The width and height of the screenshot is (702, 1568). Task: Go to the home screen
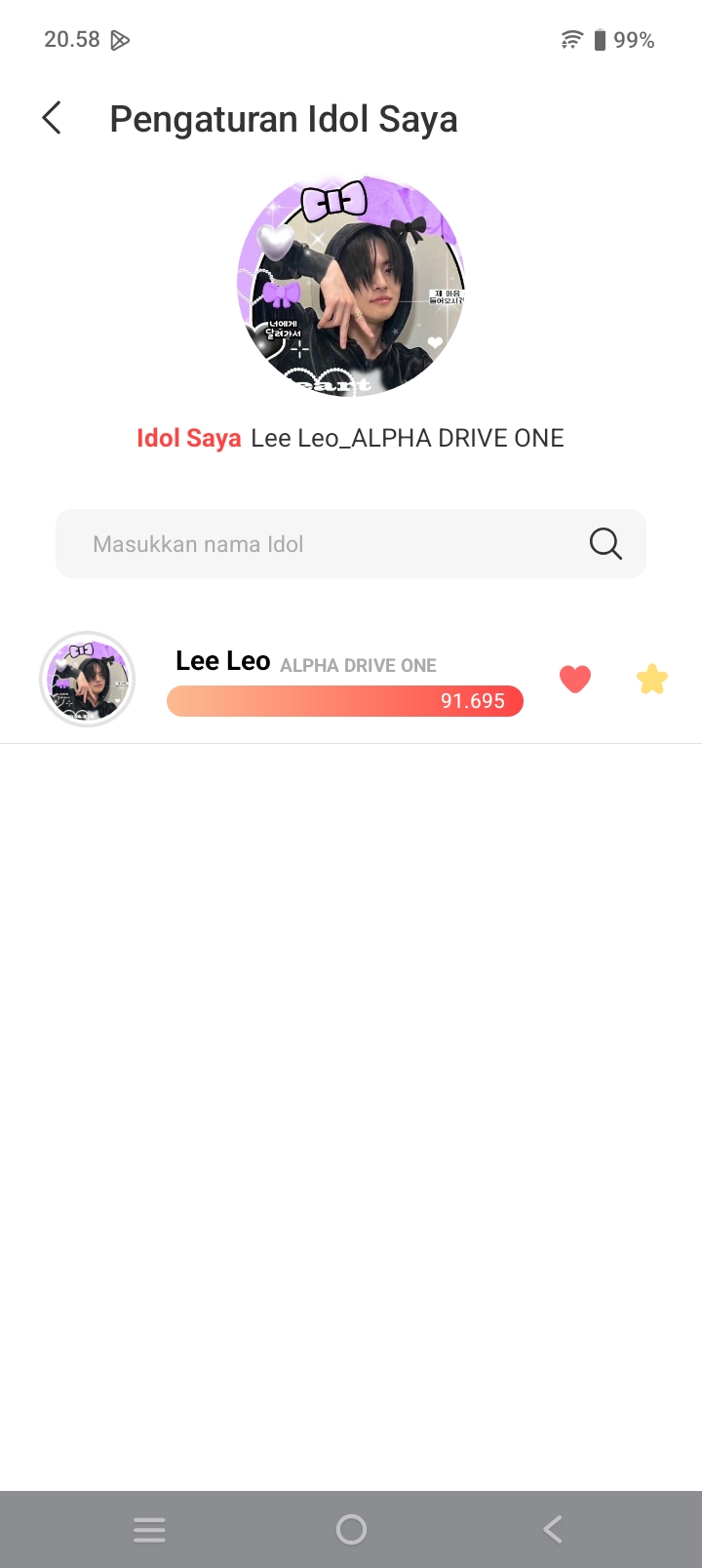click(x=351, y=1529)
